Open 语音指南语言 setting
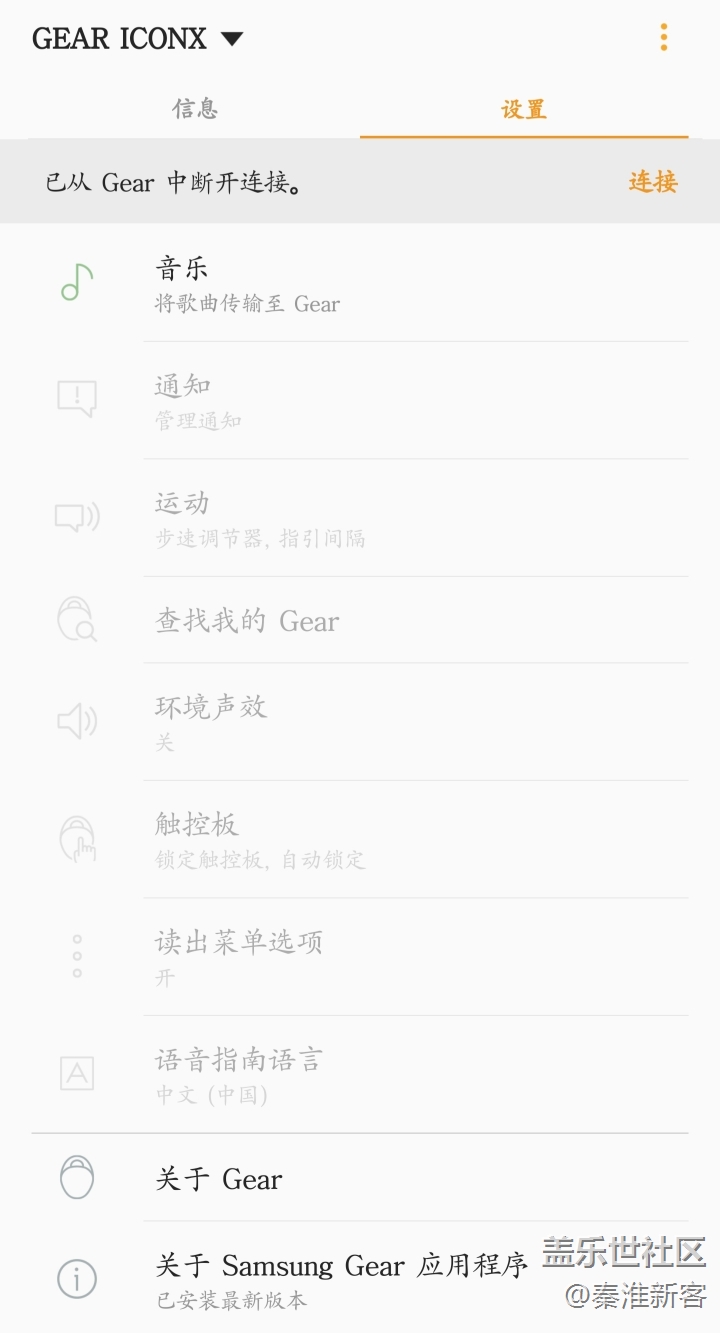The width and height of the screenshot is (720, 1333). pos(360,1075)
